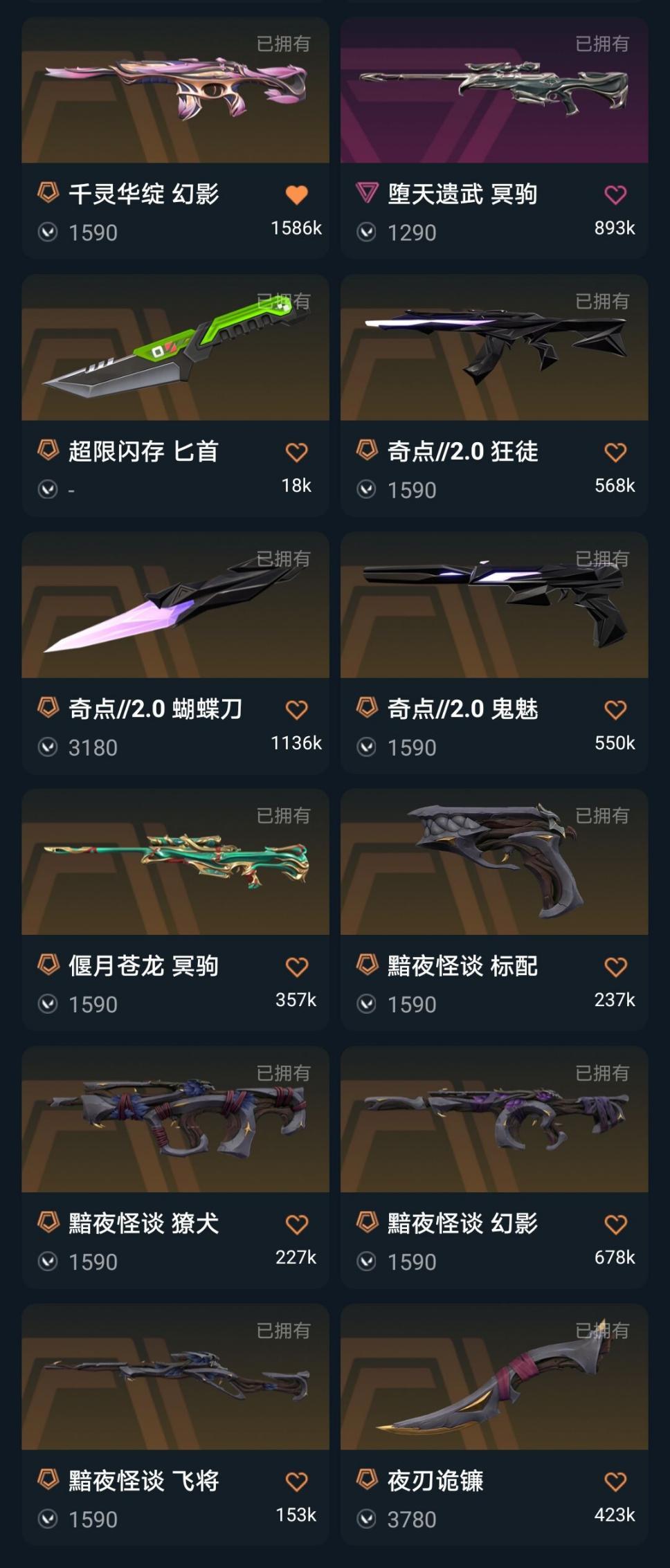This screenshot has width=670, height=1568.
Task: Tap the heart on 超限闪存 匕首
Action: 296,453
